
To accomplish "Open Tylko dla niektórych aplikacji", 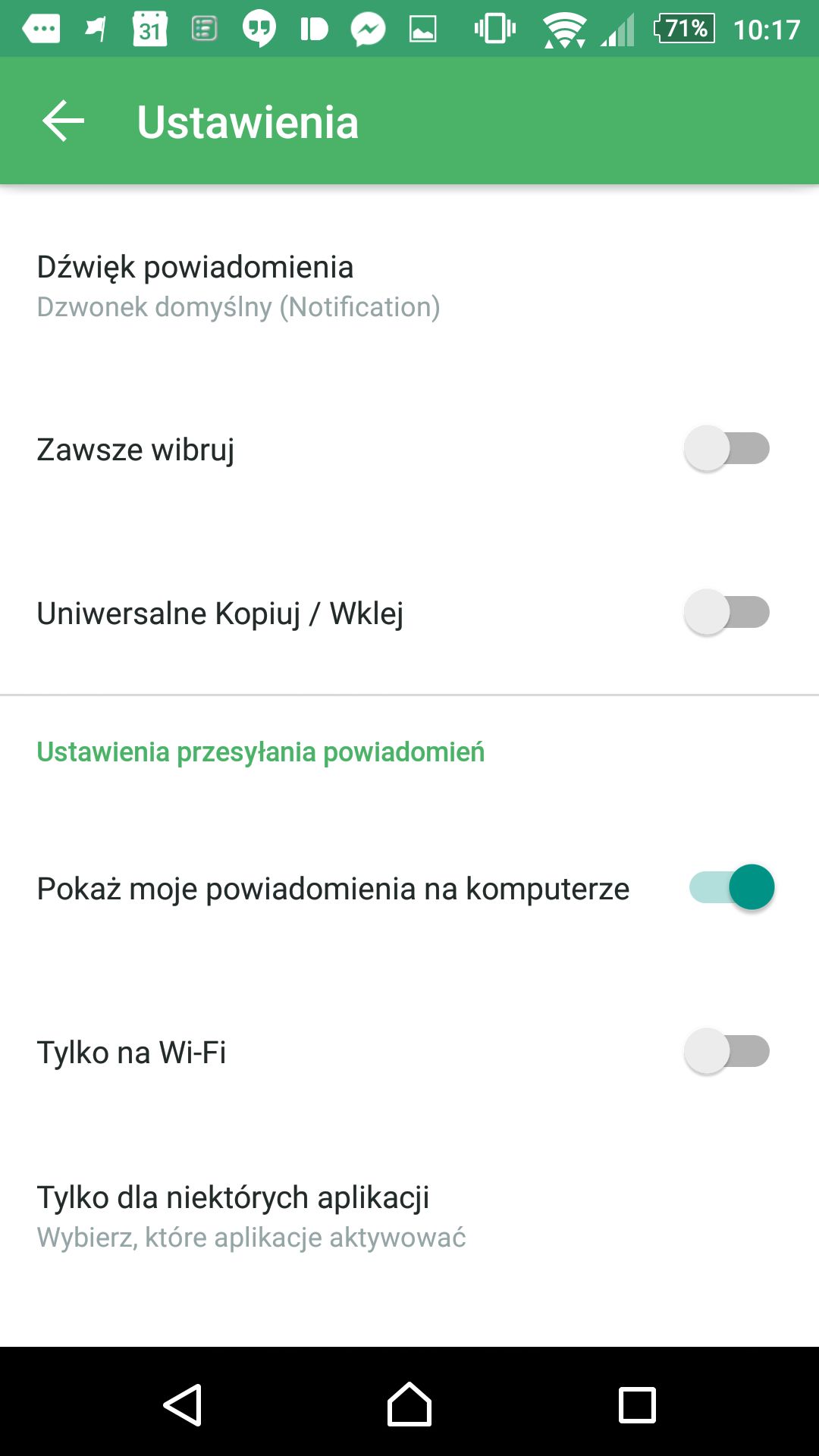I will pos(409,1216).
